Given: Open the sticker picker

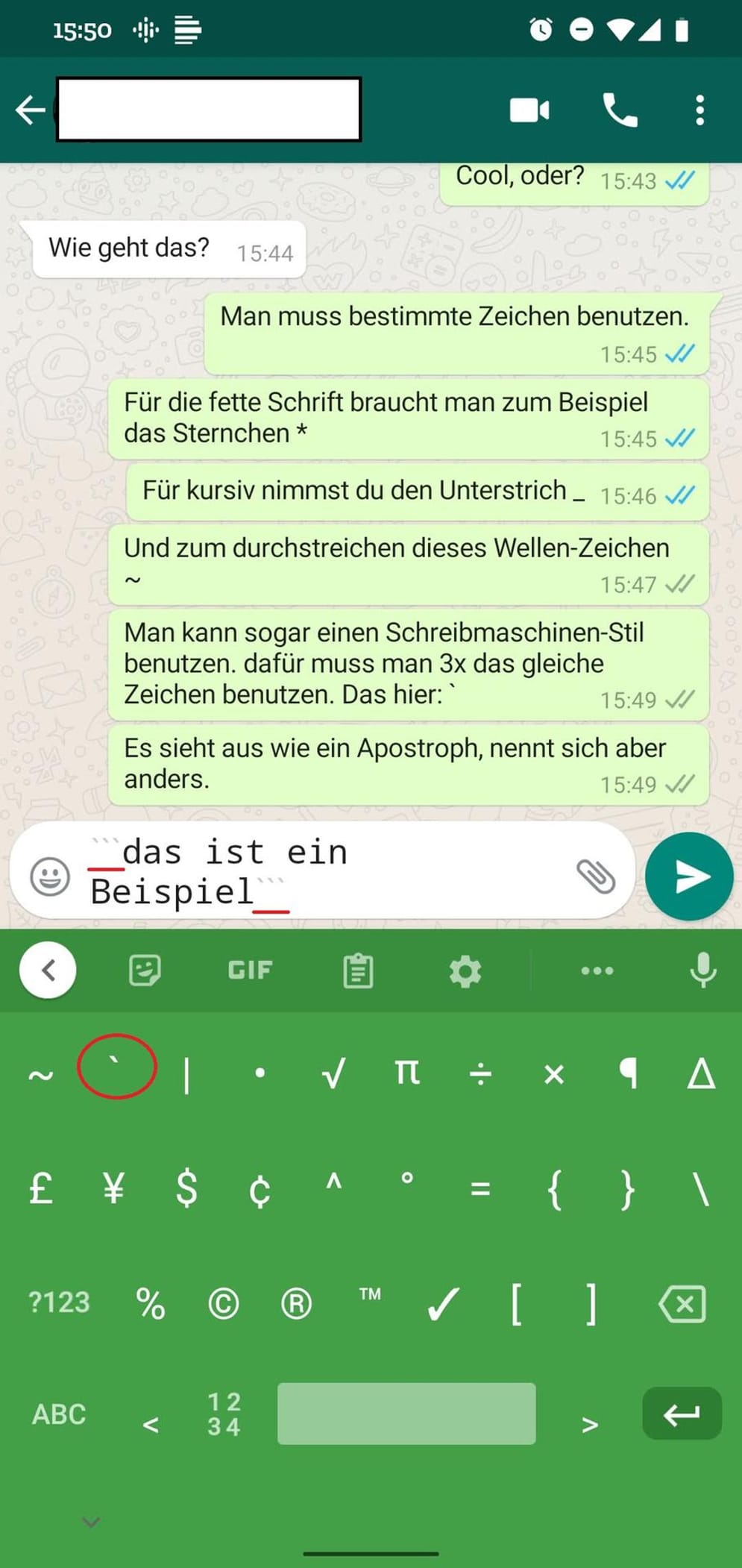Looking at the screenshot, I should [x=145, y=970].
